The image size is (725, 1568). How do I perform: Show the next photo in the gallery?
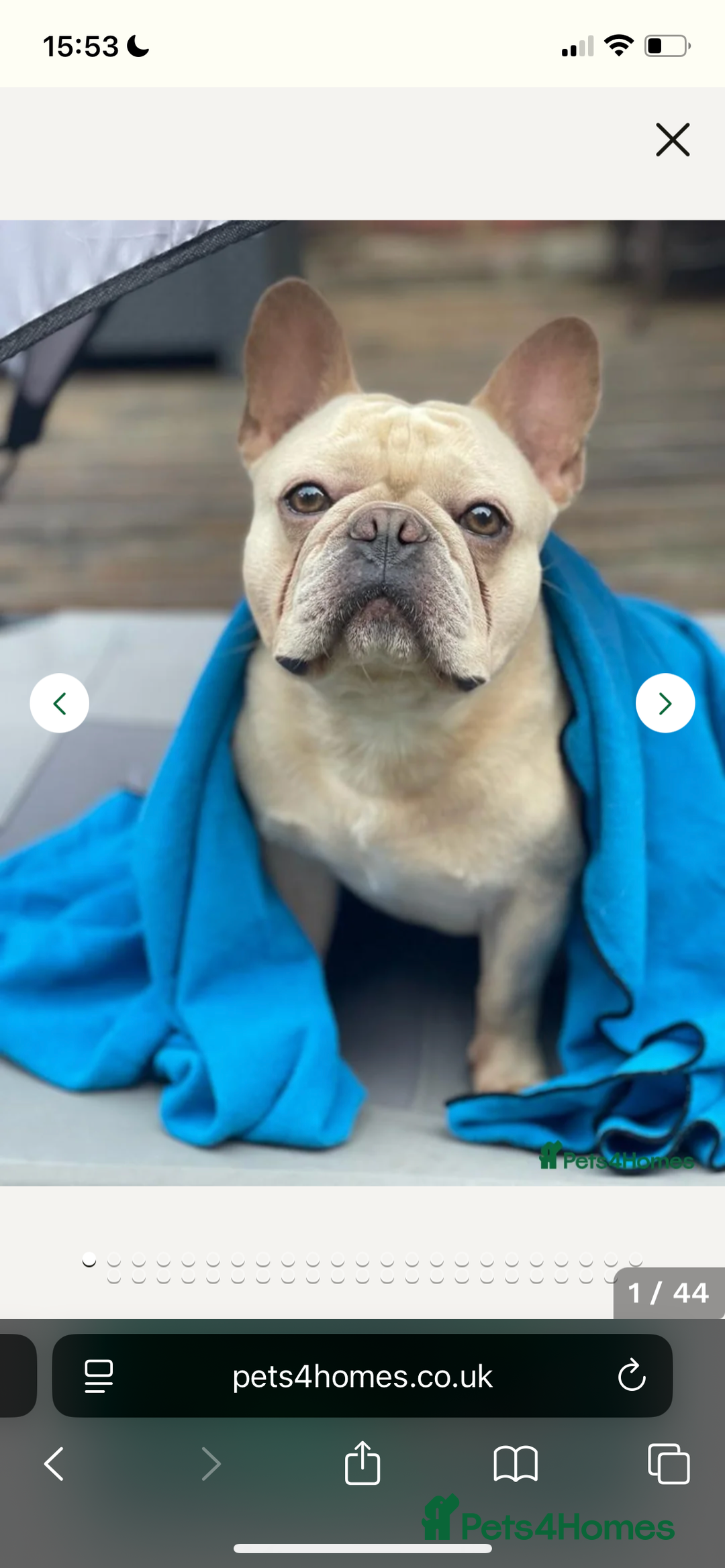coord(665,703)
